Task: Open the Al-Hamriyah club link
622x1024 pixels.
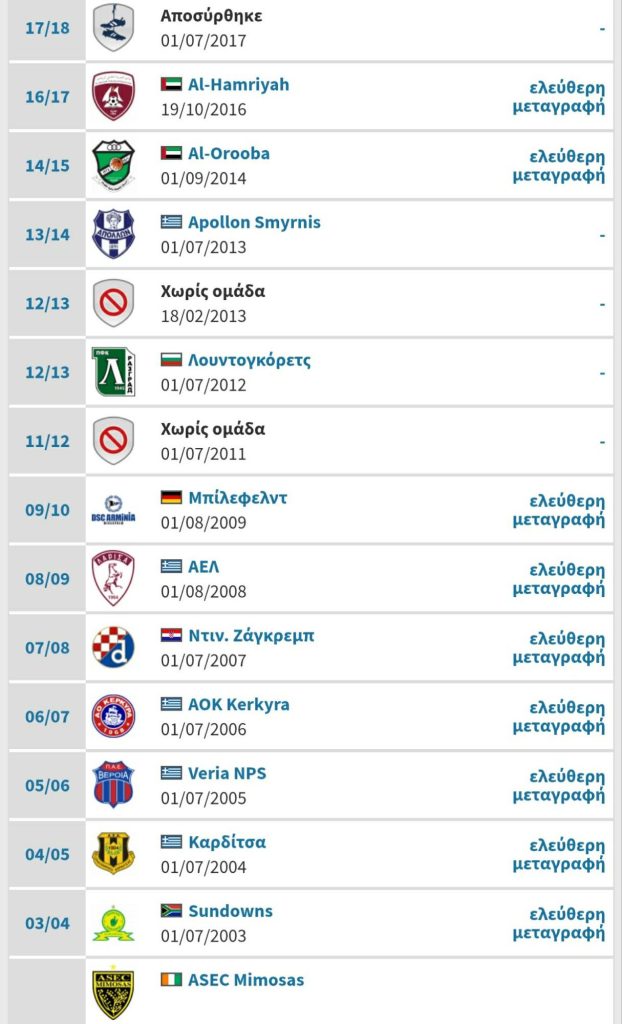Action: pyautogui.click(x=238, y=85)
